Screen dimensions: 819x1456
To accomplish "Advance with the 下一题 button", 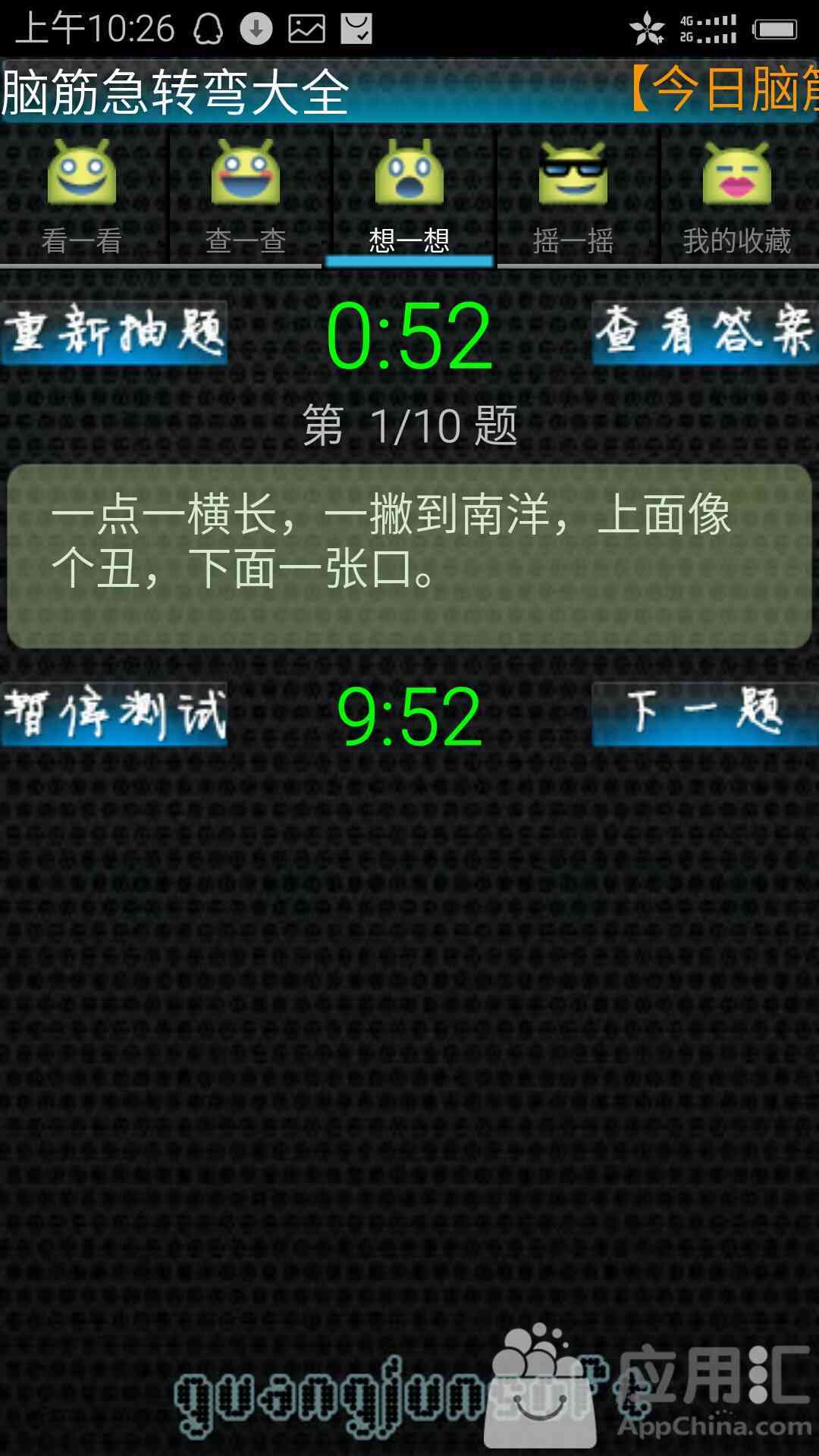I will click(x=705, y=714).
